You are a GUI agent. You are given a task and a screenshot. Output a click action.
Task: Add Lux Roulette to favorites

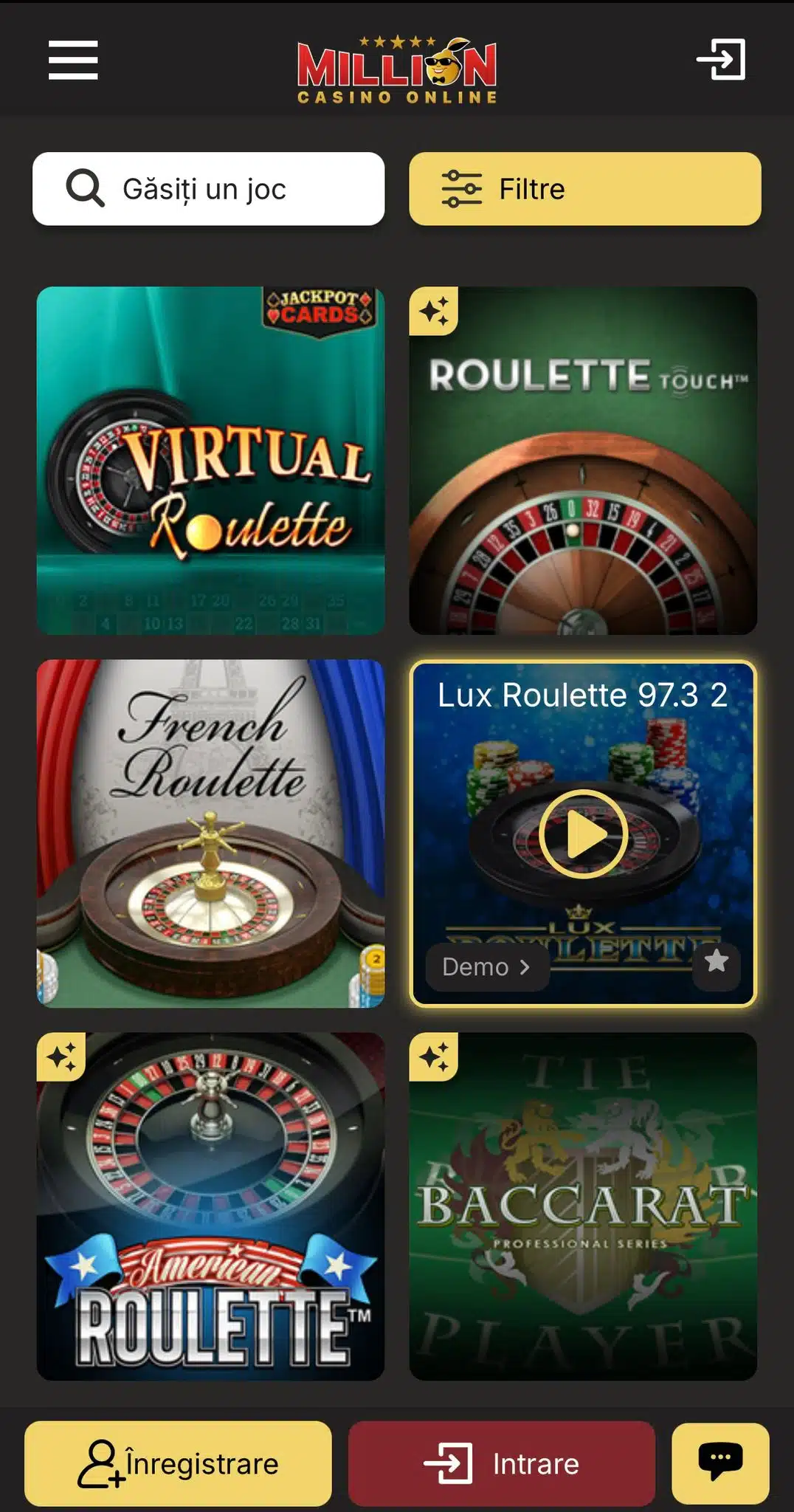click(716, 961)
